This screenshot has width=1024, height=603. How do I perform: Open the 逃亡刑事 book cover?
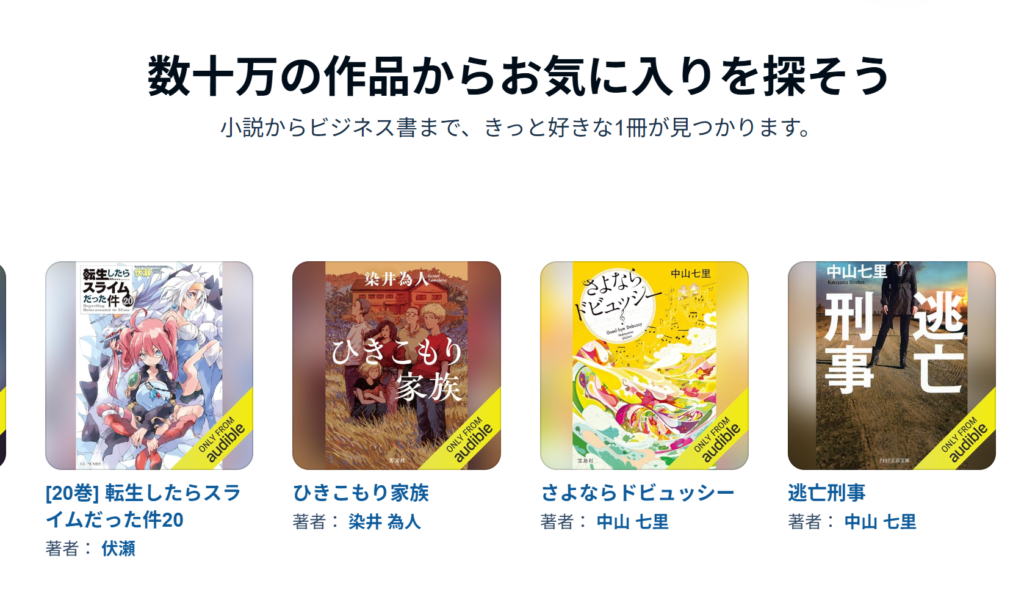[x=891, y=365]
